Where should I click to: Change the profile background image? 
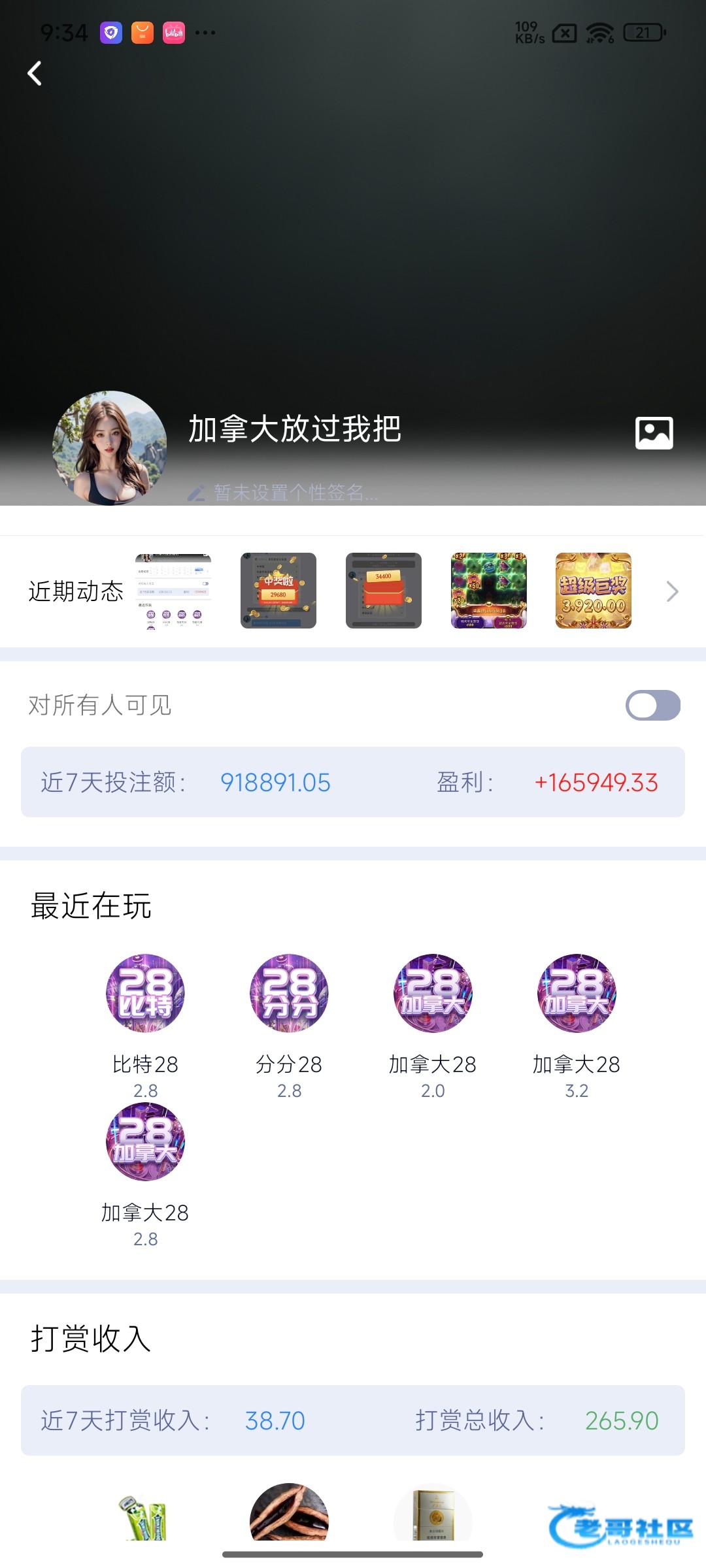coord(654,433)
